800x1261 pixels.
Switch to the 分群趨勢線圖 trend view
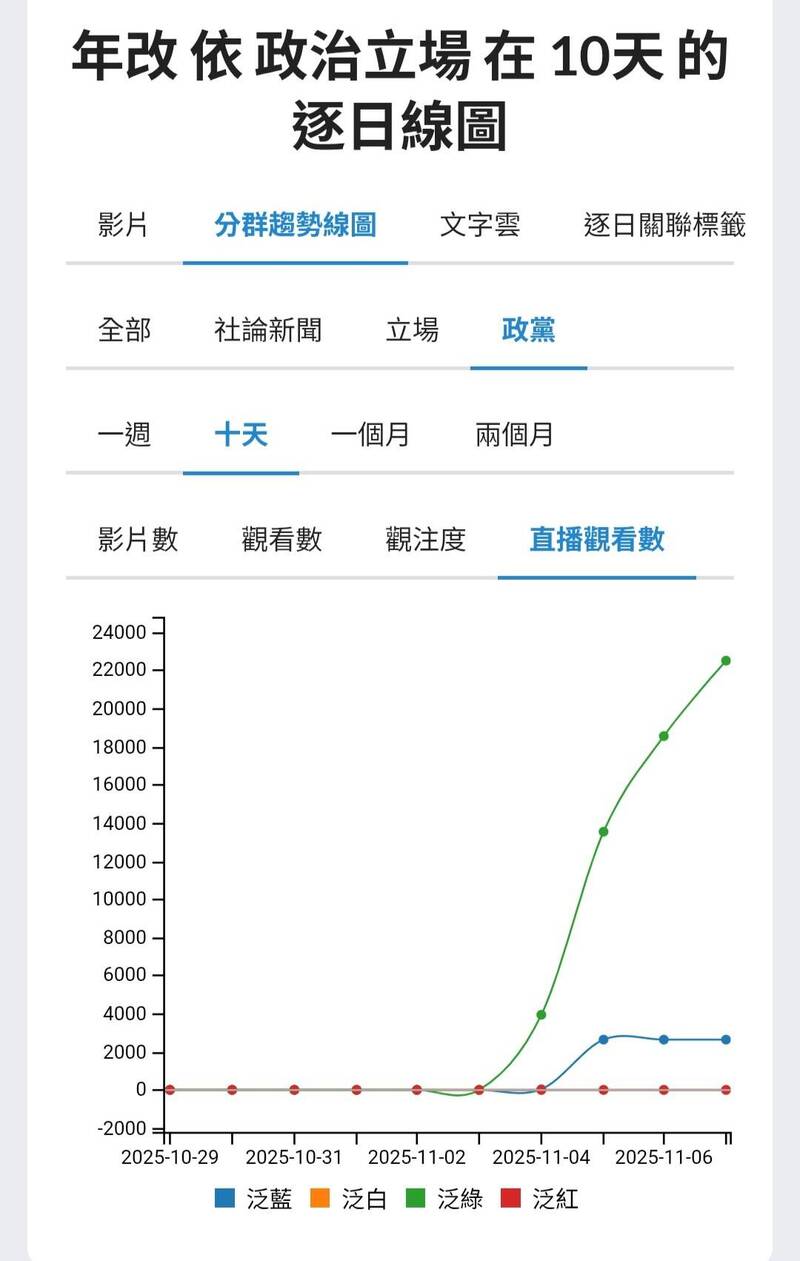(x=295, y=225)
